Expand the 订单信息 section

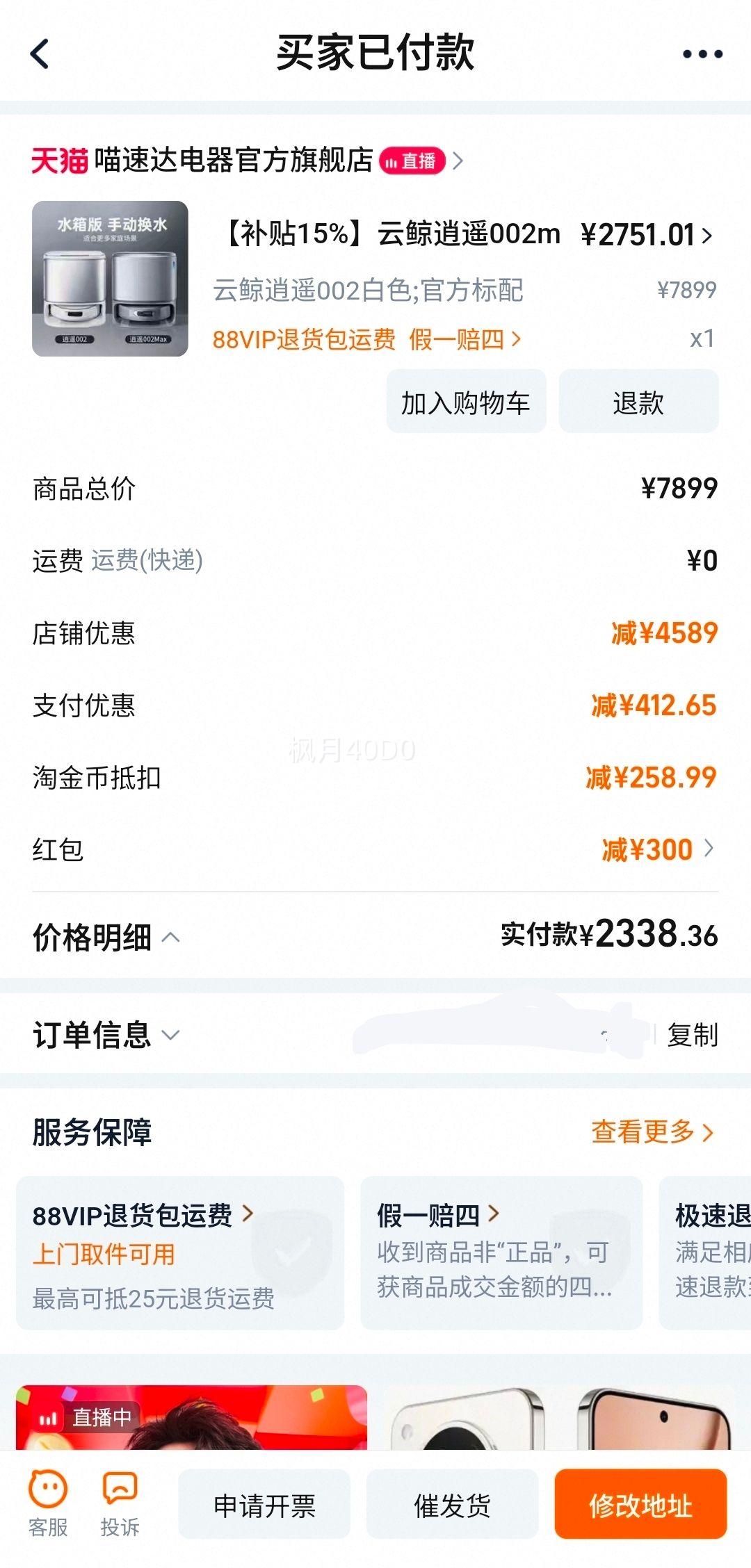pos(106,1034)
